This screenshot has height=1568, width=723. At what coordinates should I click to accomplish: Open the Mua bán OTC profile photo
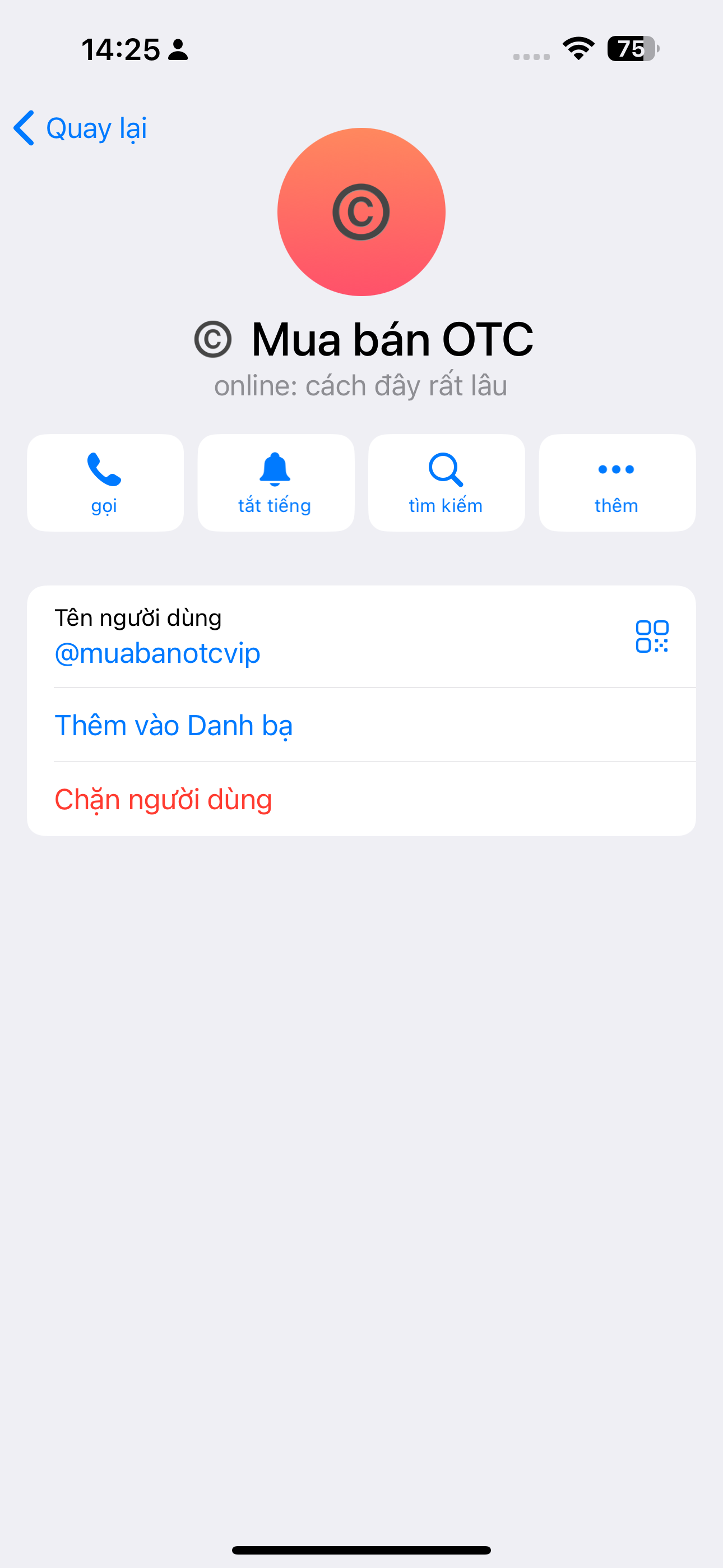[x=361, y=212]
